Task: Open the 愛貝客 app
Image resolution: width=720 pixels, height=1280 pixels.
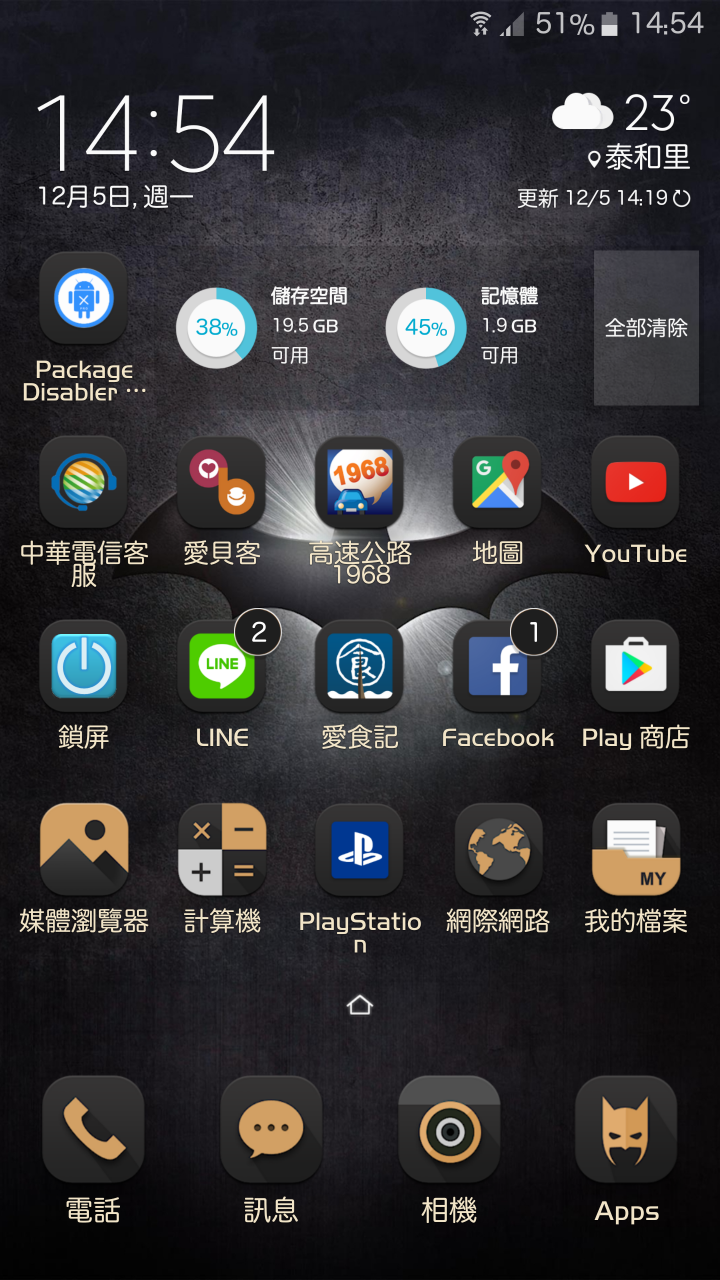Action: 222,482
